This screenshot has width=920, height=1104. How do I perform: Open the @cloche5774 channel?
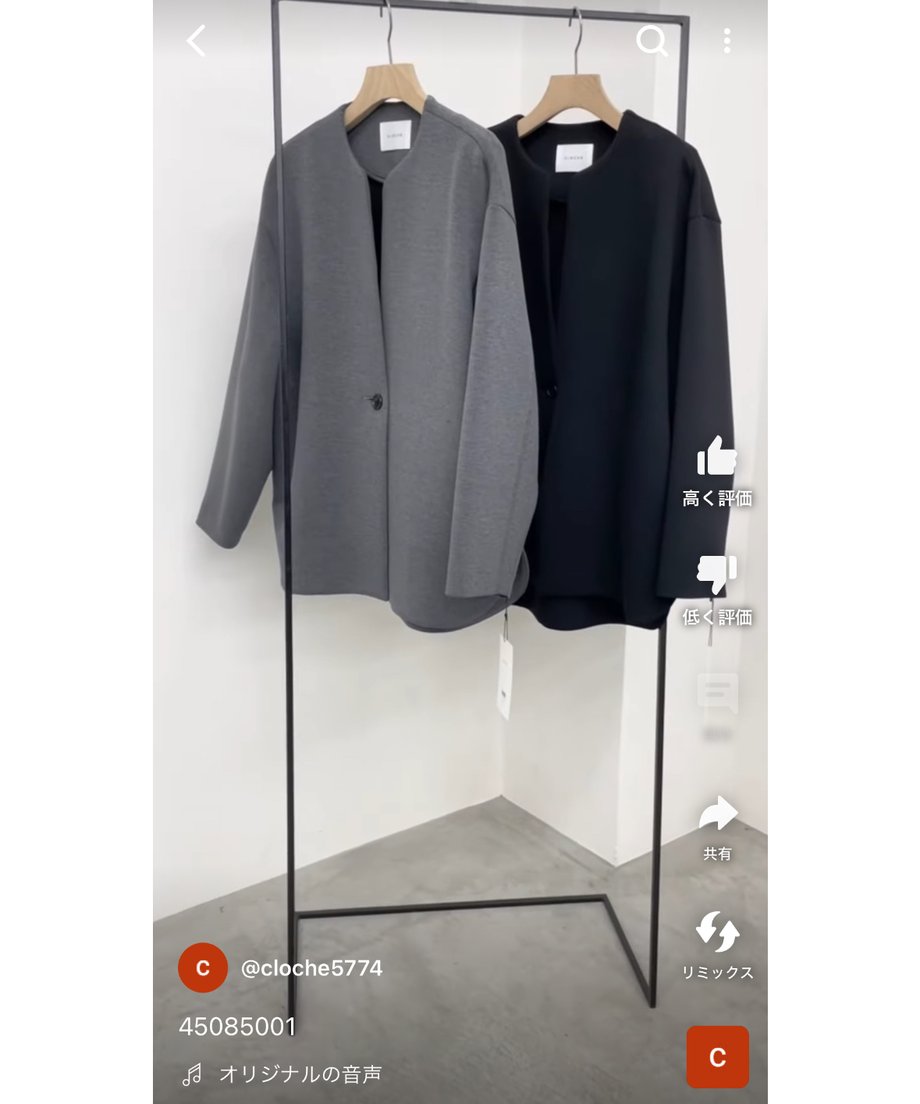(311, 968)
